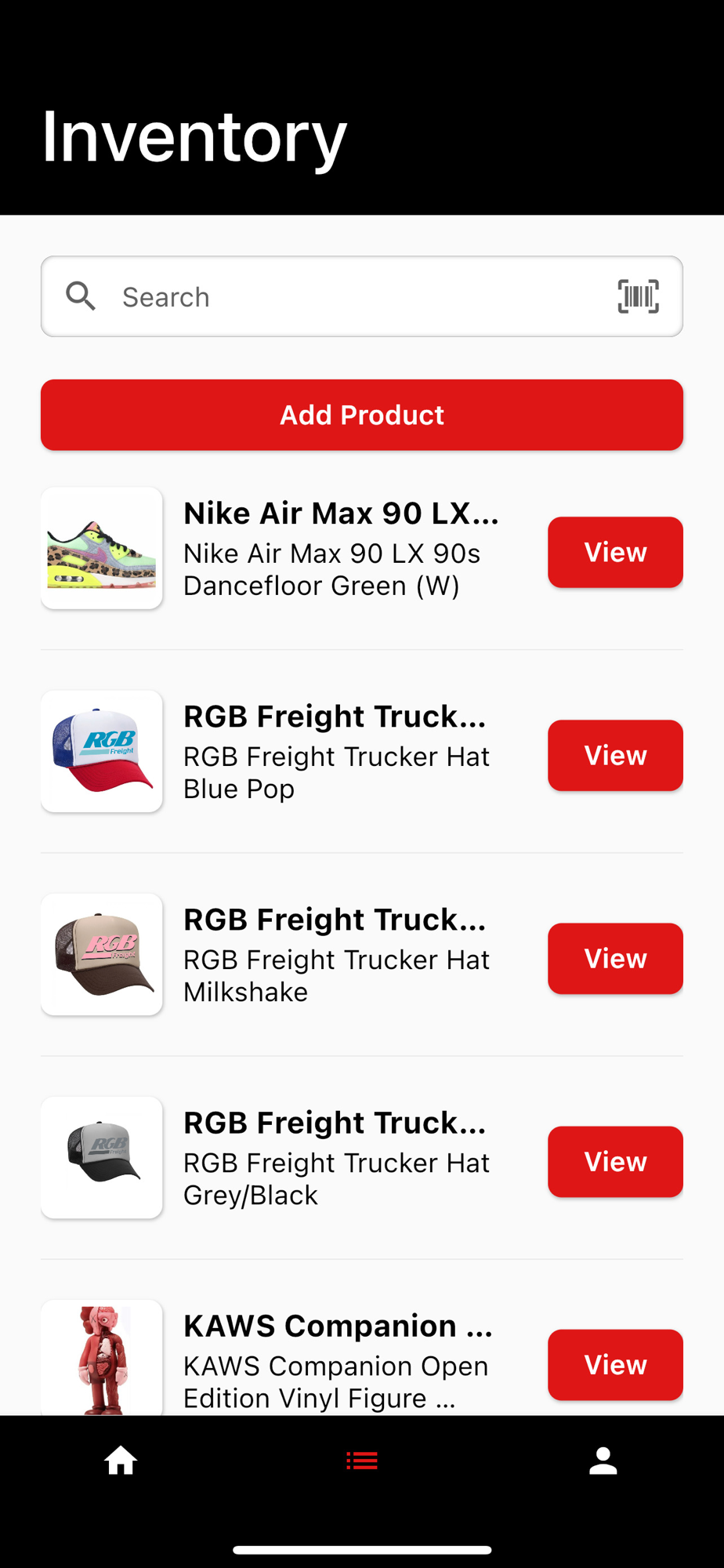View the KAWS Companion vinyl figure
The height and width of the screenshot is (1568, 724).
pos(615,1364)
